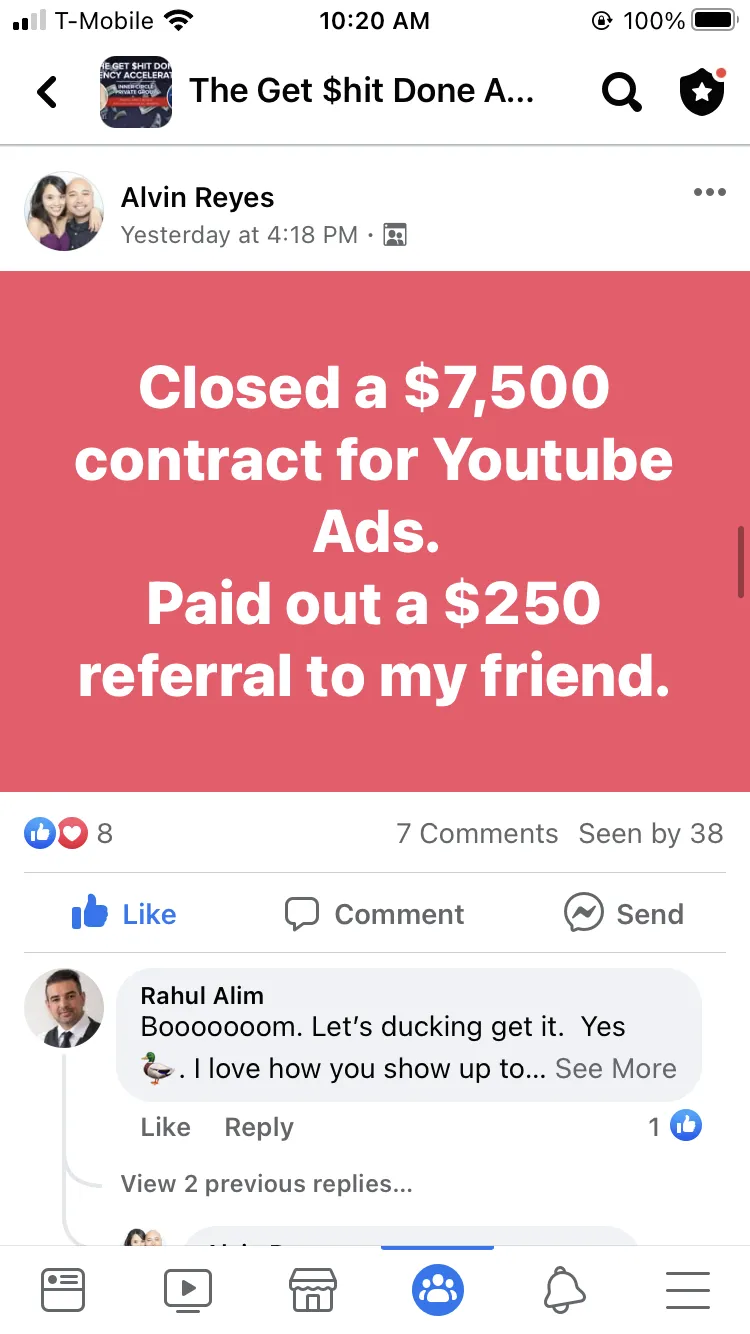The height and width of the screenshot is (1334, 750).
Task: Open the overflow menu on Alvin Reyes' post
Action: pos(709,192)
